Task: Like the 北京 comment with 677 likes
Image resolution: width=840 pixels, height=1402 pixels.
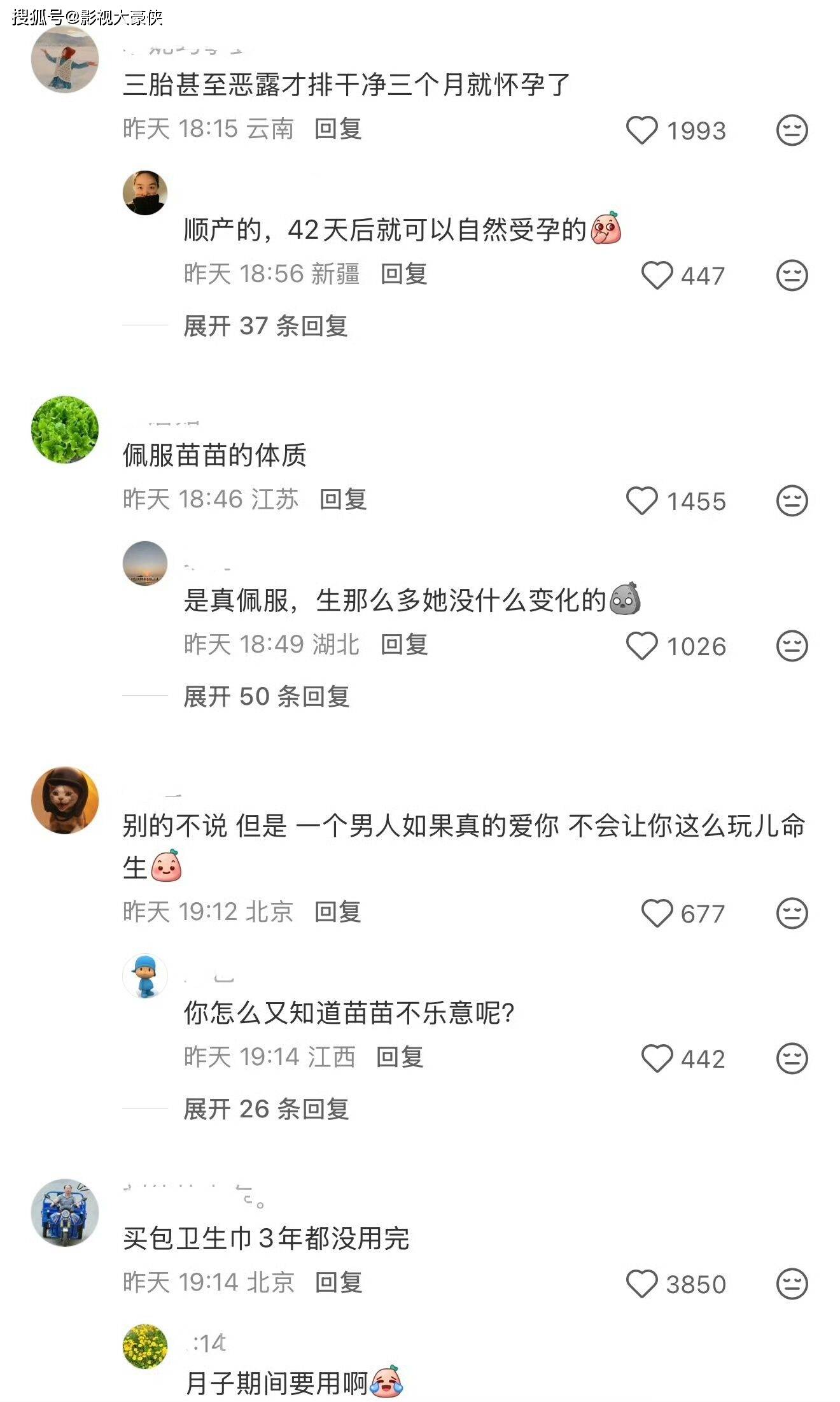Action: coord(656,914)
